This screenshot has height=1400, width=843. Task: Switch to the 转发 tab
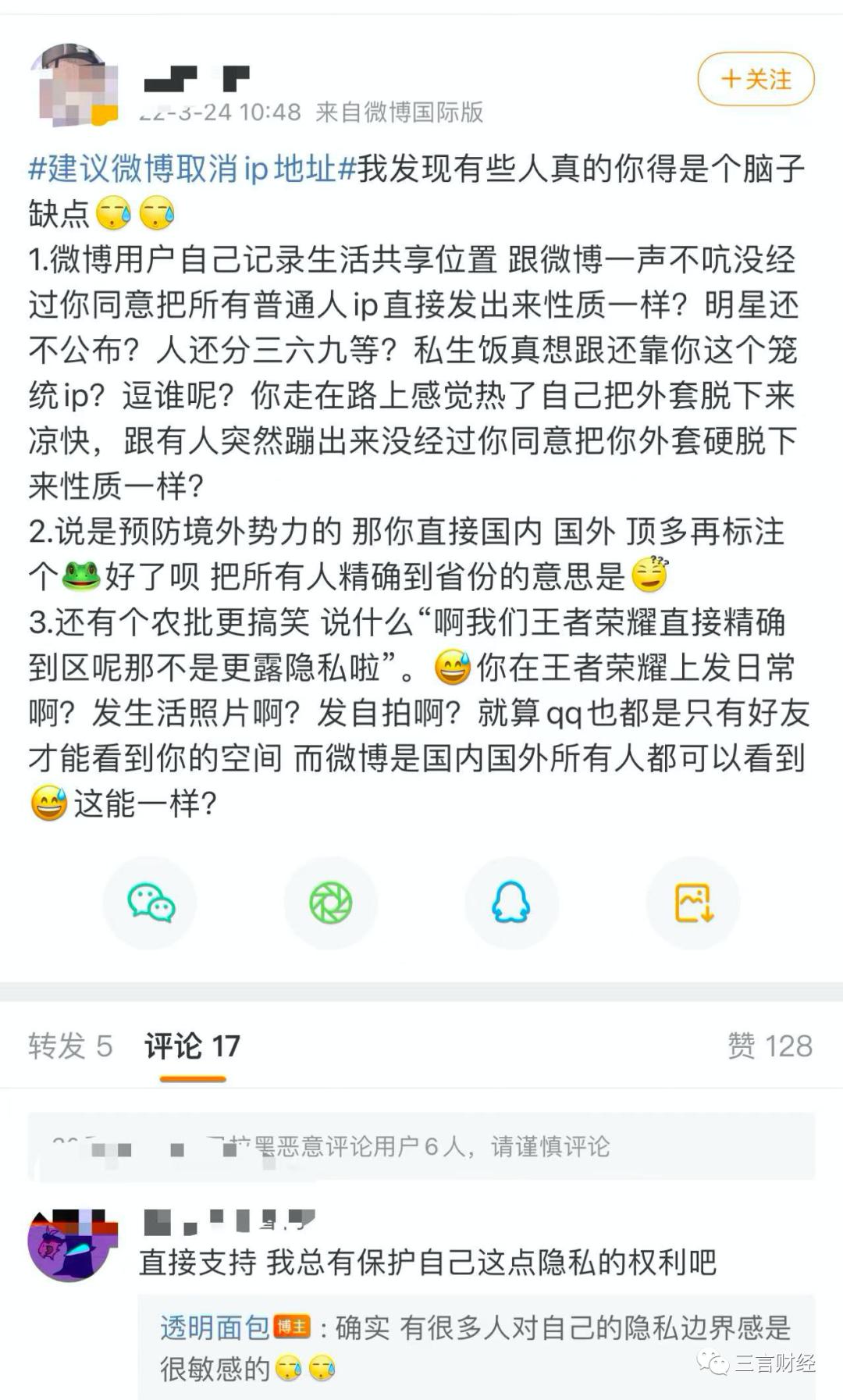click(70, 1046)
